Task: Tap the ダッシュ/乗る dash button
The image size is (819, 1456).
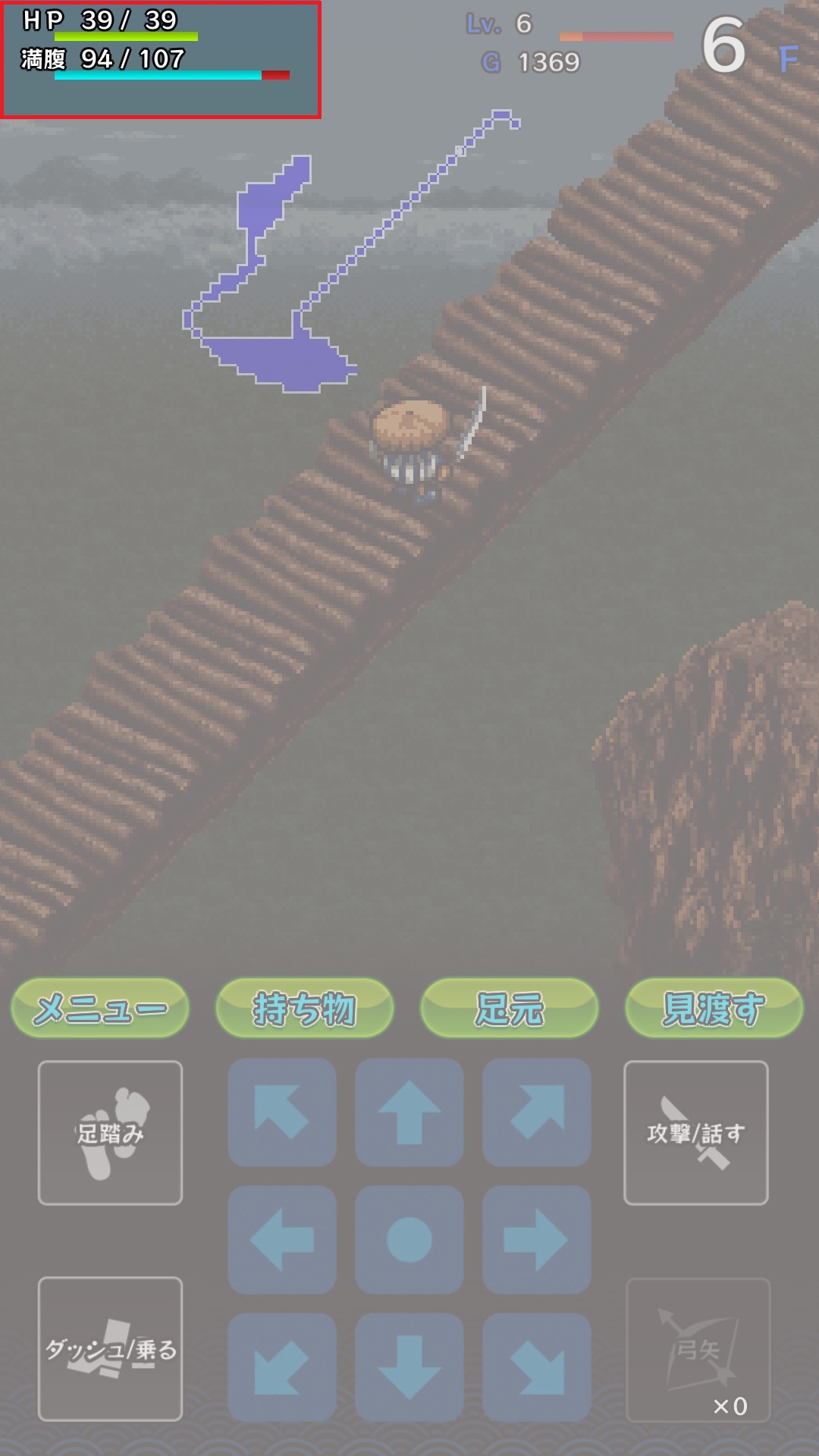Action: pos(111,1349)
